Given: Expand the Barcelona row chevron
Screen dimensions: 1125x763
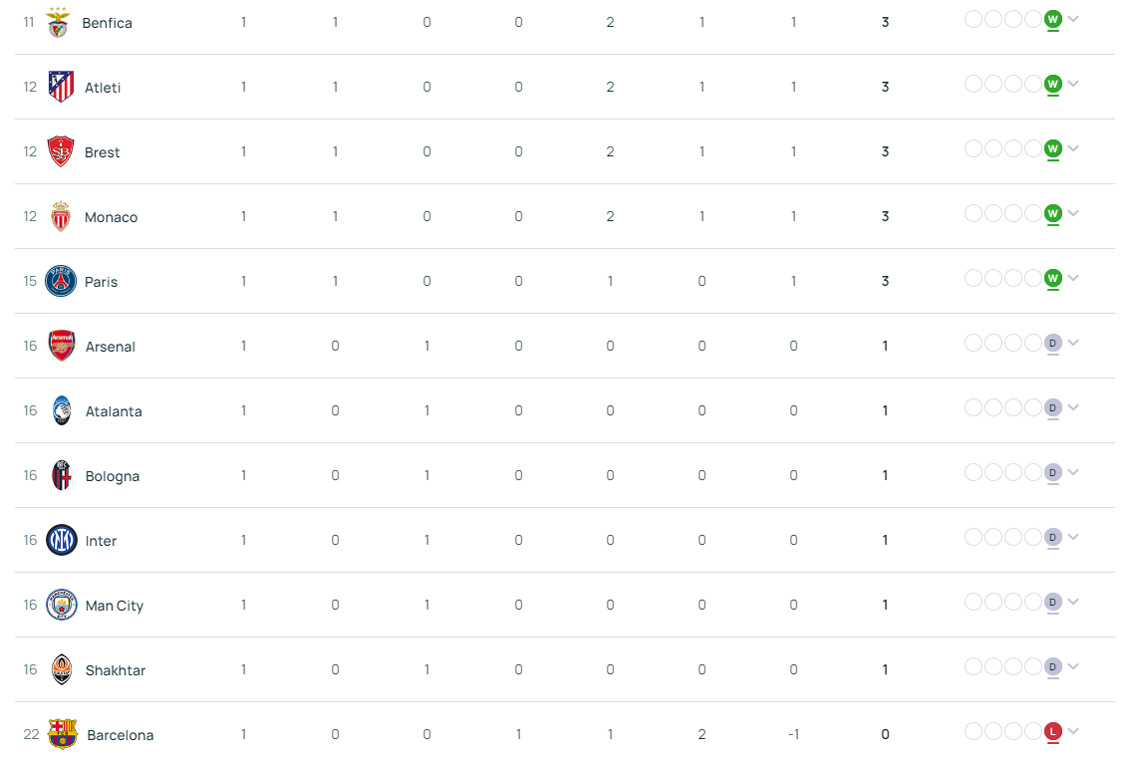Looking at the screenshot, I should coord(1073,731).
